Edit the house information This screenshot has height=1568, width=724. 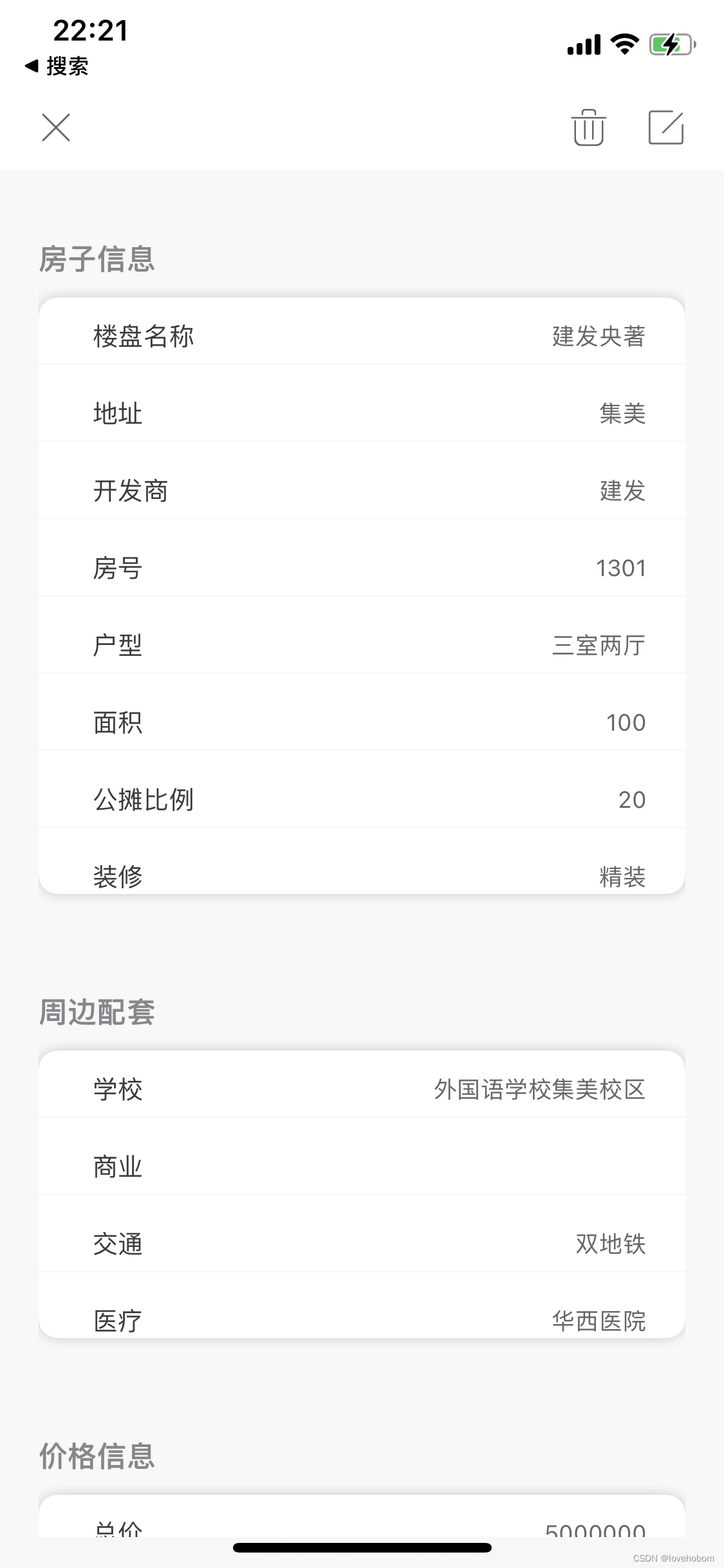pos(665,127)
